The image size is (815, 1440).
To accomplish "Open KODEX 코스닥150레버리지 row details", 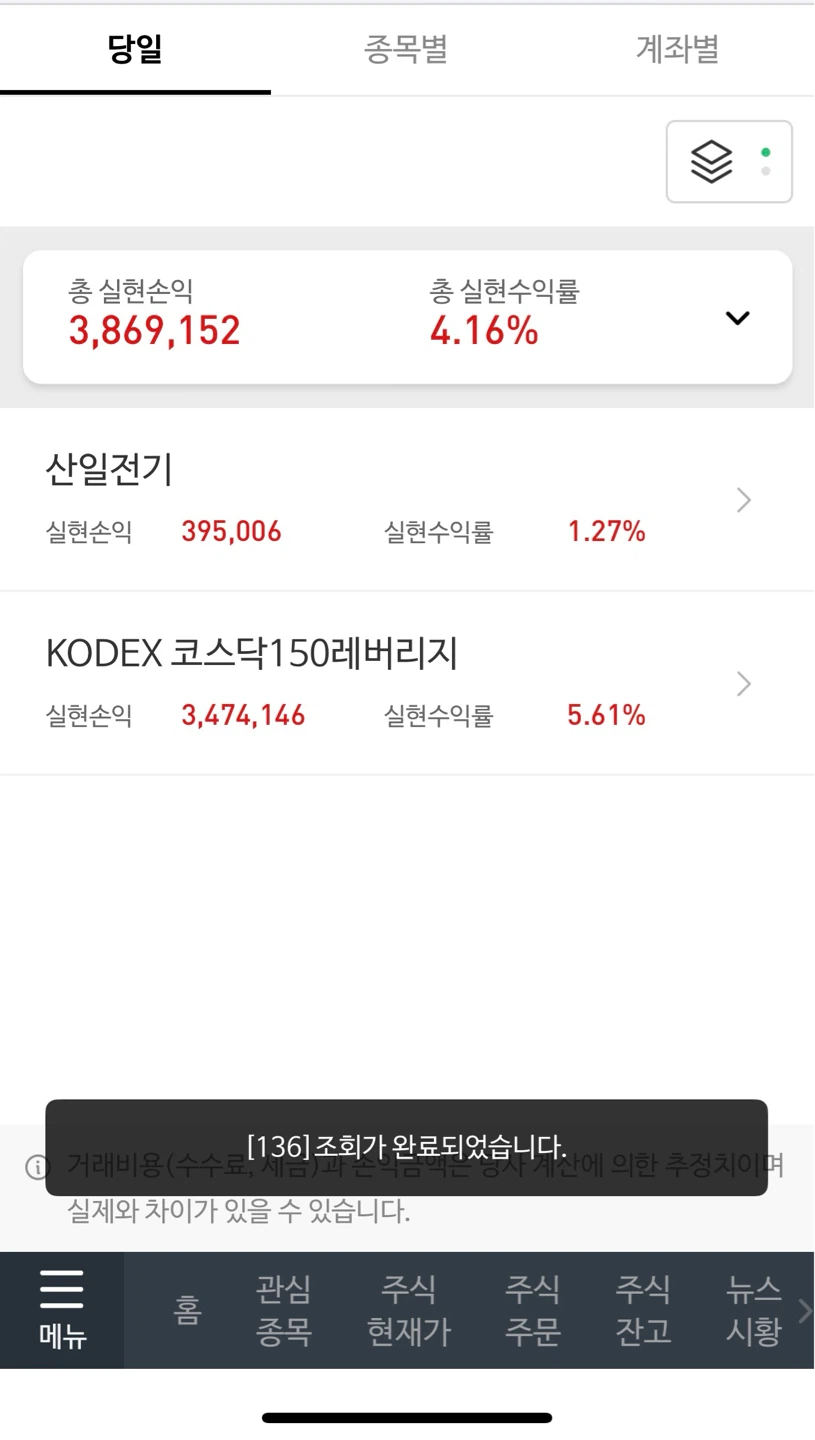I will point(407,683).
